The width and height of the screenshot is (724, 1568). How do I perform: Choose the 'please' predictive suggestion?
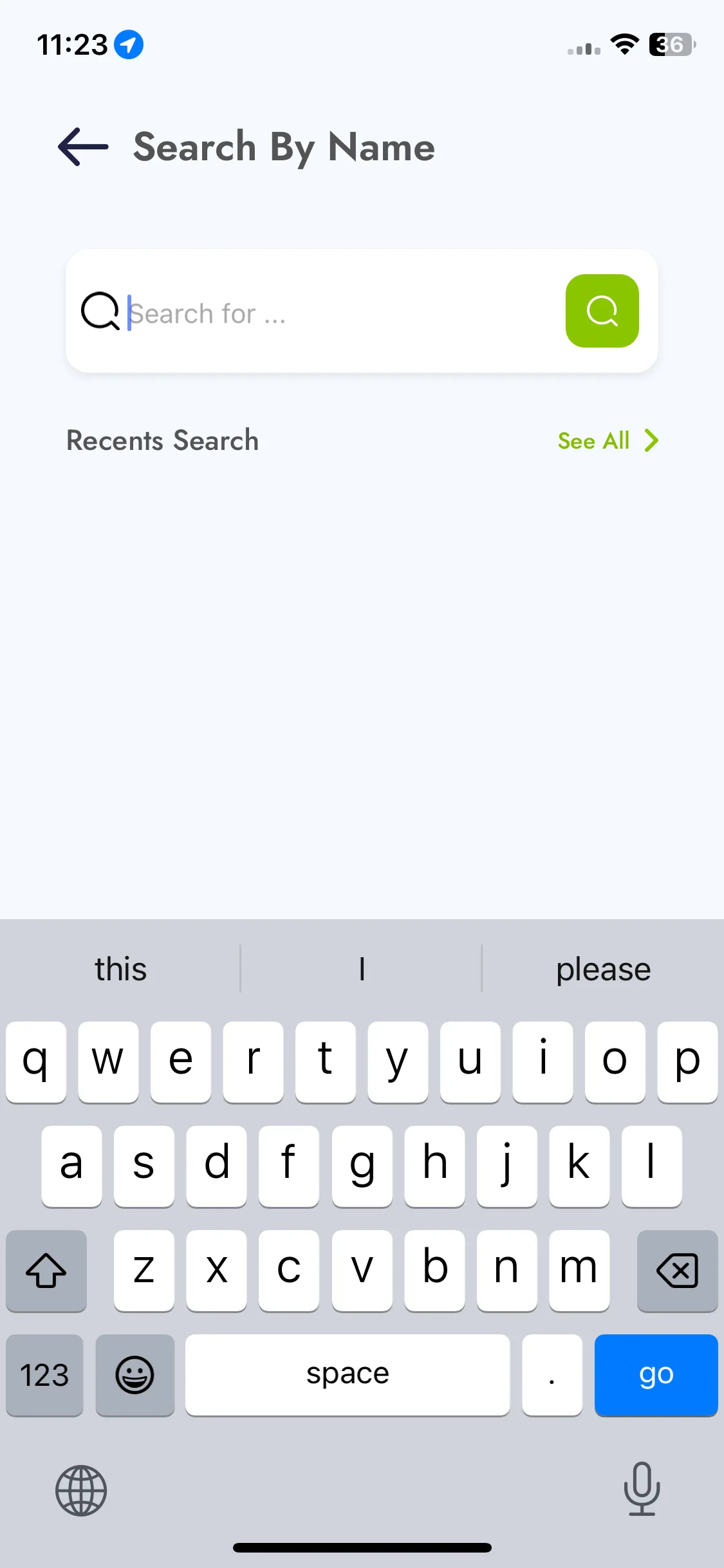(602, 968)
